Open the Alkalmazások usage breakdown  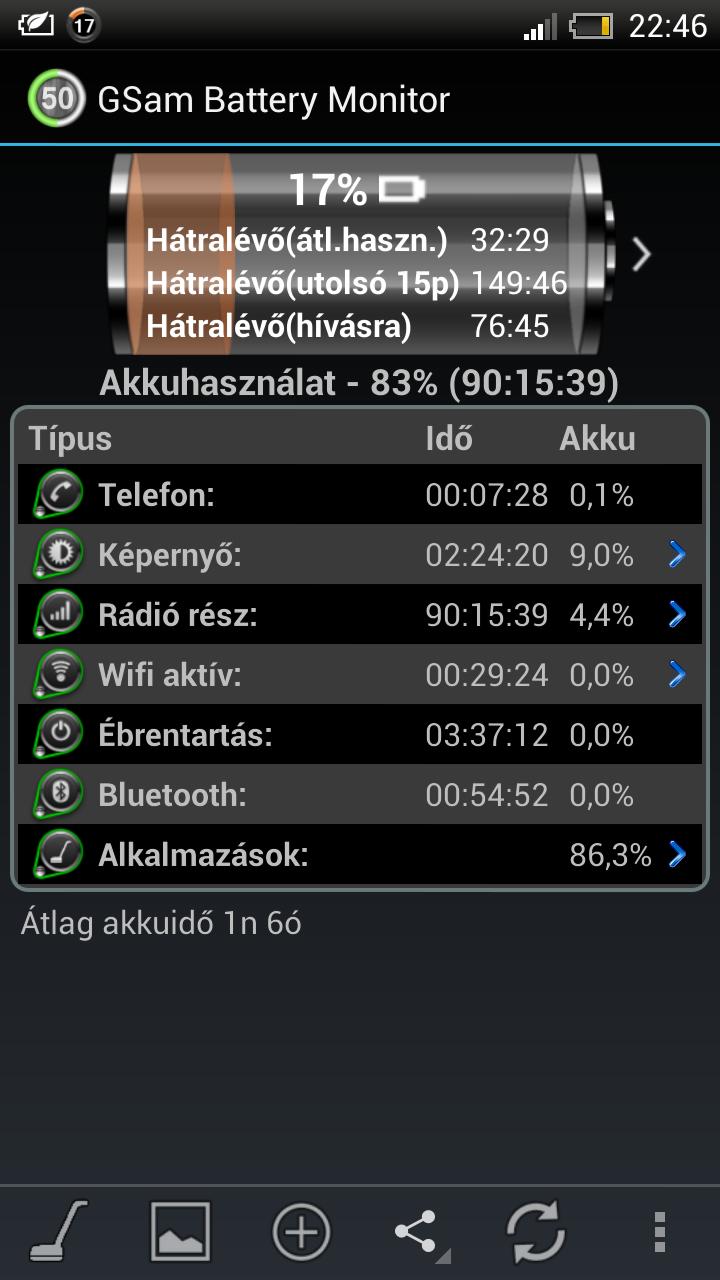pyautogui.click(x=360, y=855)
